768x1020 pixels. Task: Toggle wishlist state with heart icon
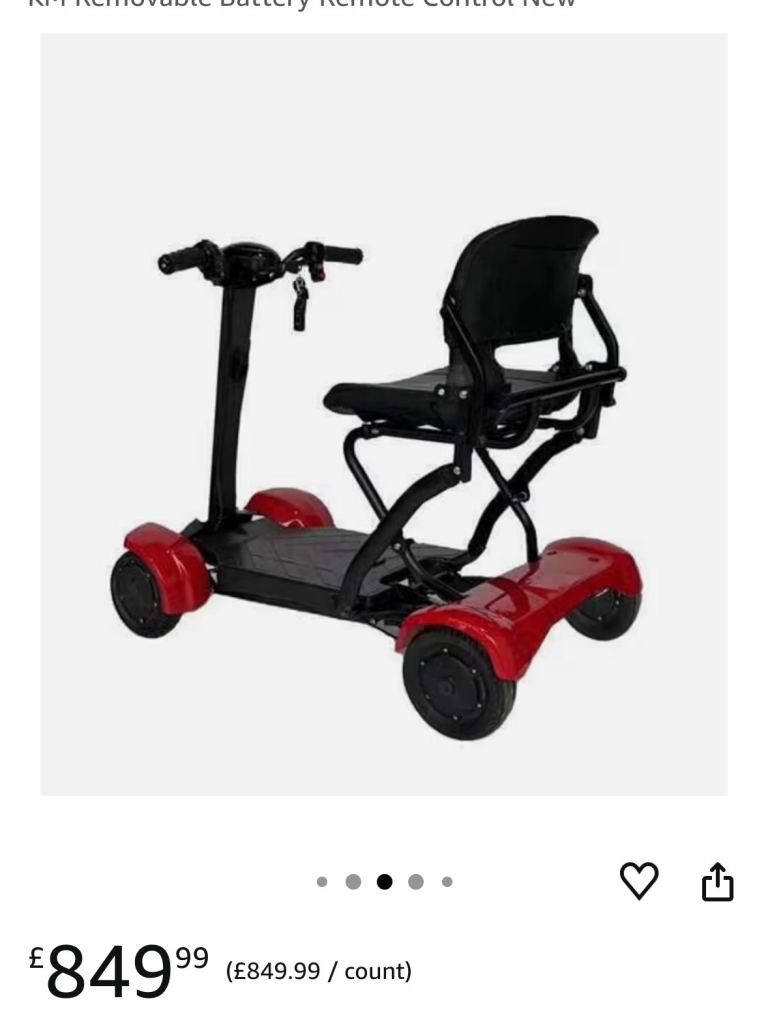pos(638,882)
